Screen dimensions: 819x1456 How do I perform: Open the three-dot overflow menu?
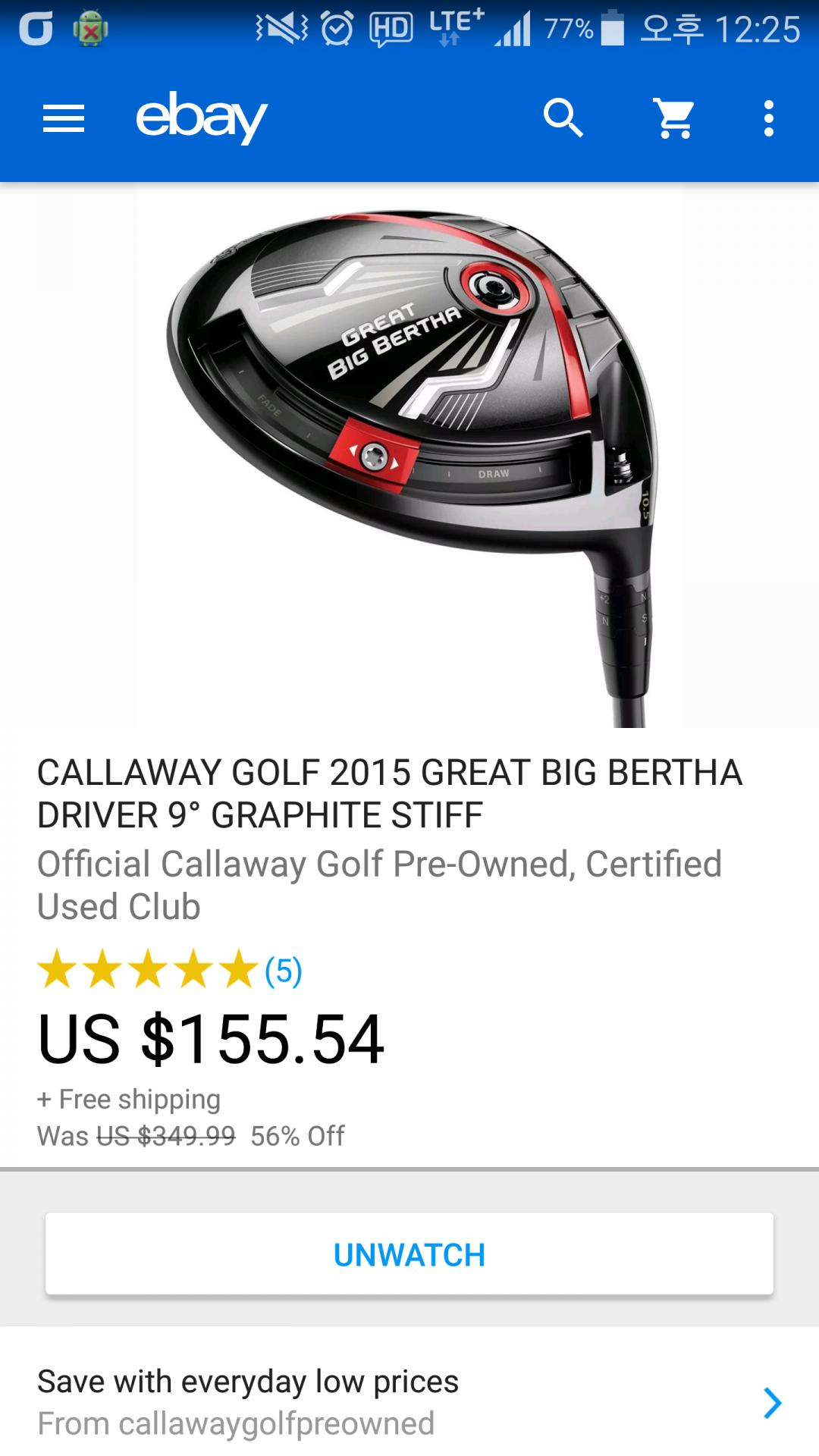point(769,118)
